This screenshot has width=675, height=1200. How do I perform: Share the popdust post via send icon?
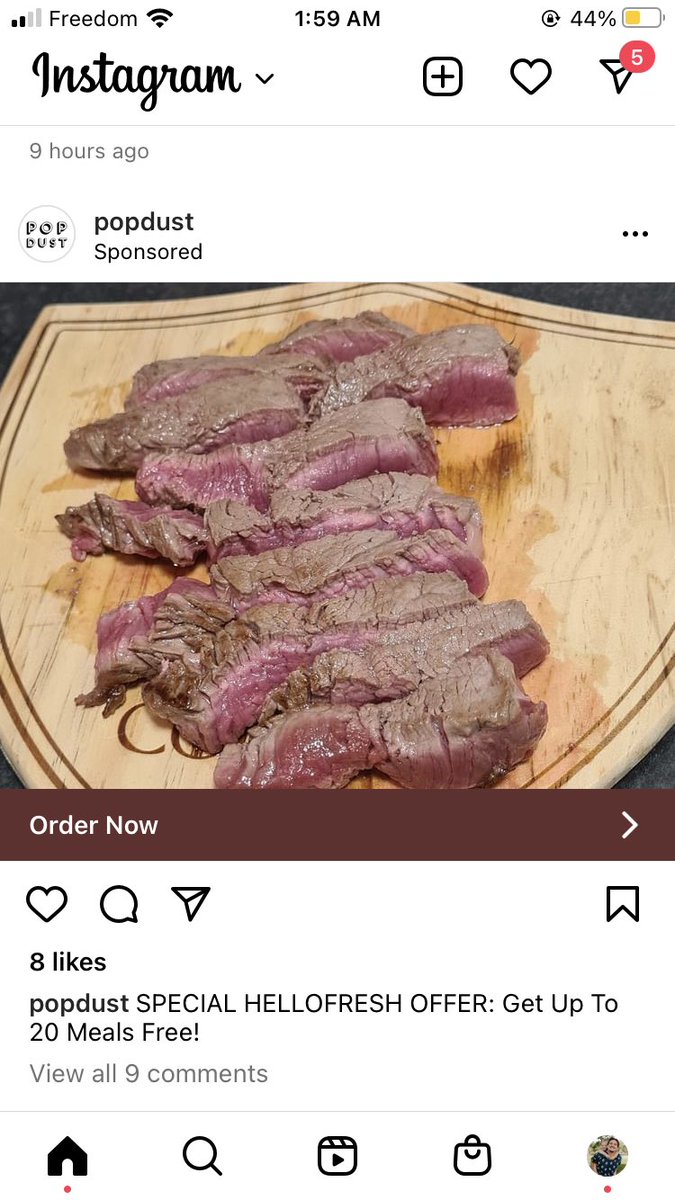pyautogui.click(x=191, y=904)
